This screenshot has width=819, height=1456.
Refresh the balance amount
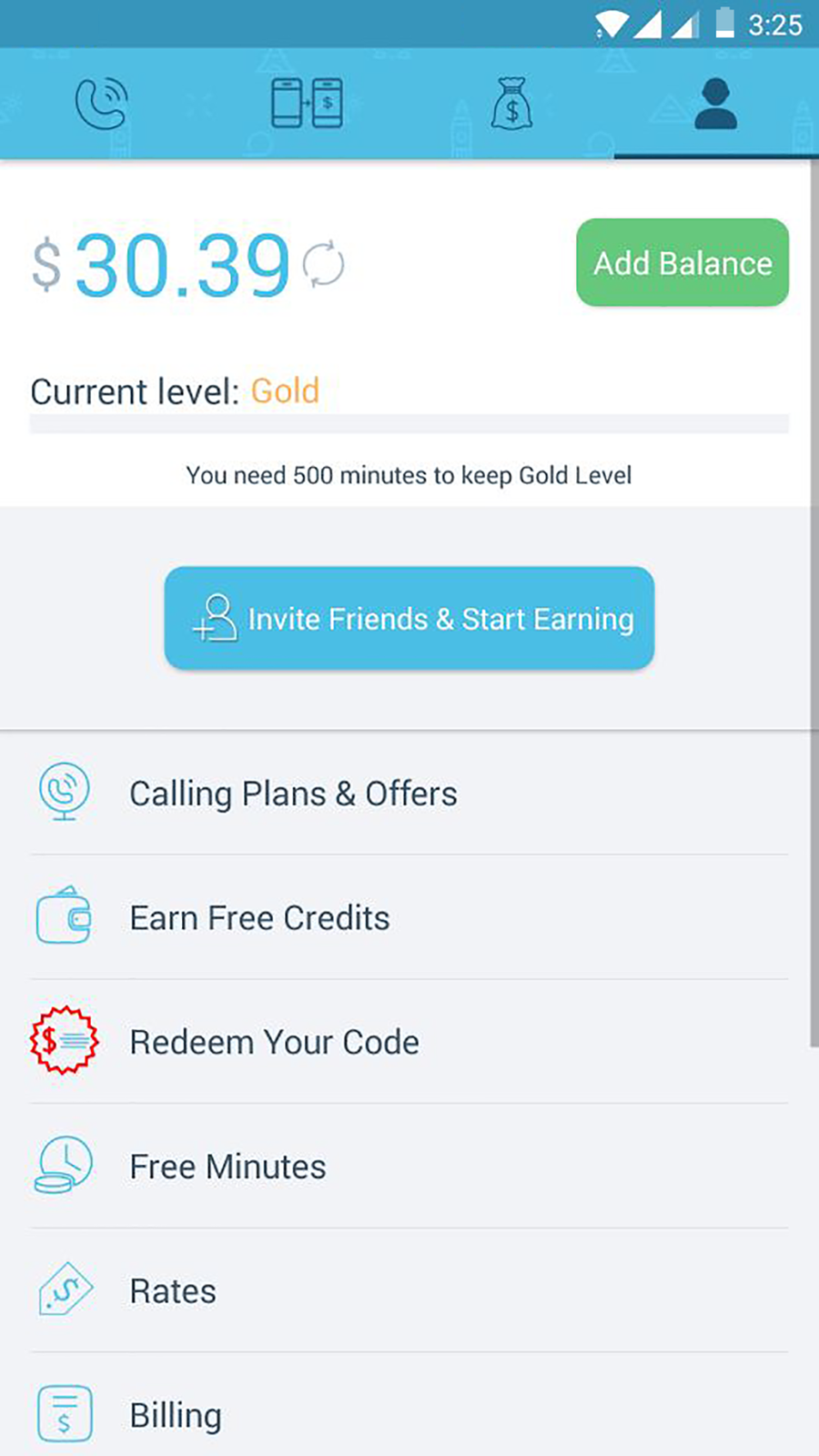[323, 265]
